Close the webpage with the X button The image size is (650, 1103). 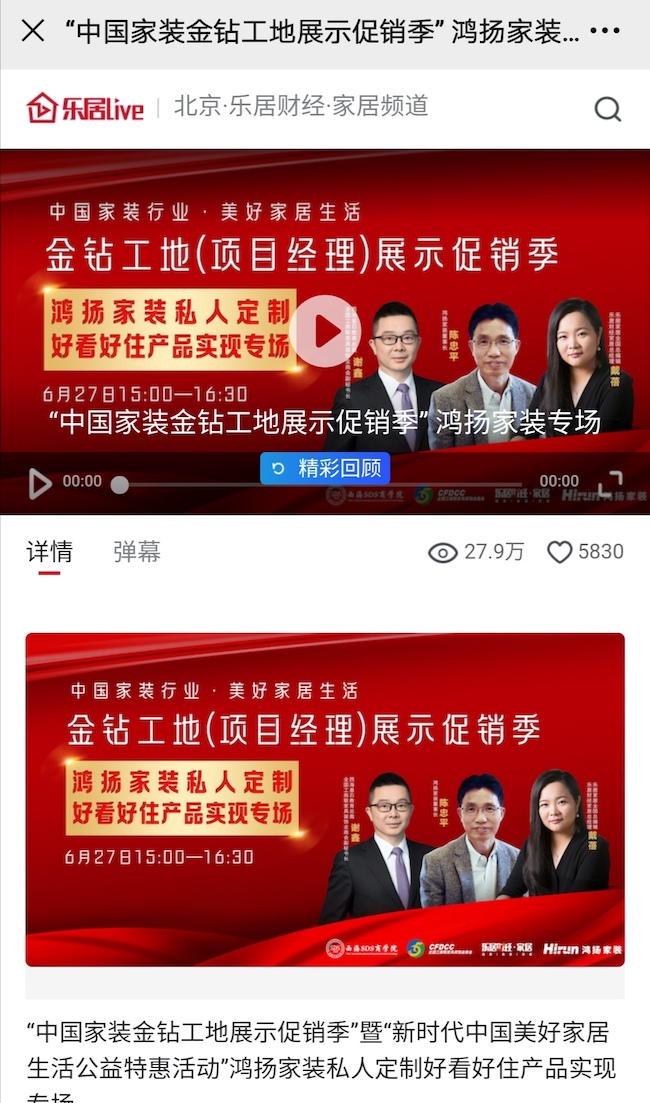pyautogui.click(x=33, y=31)
